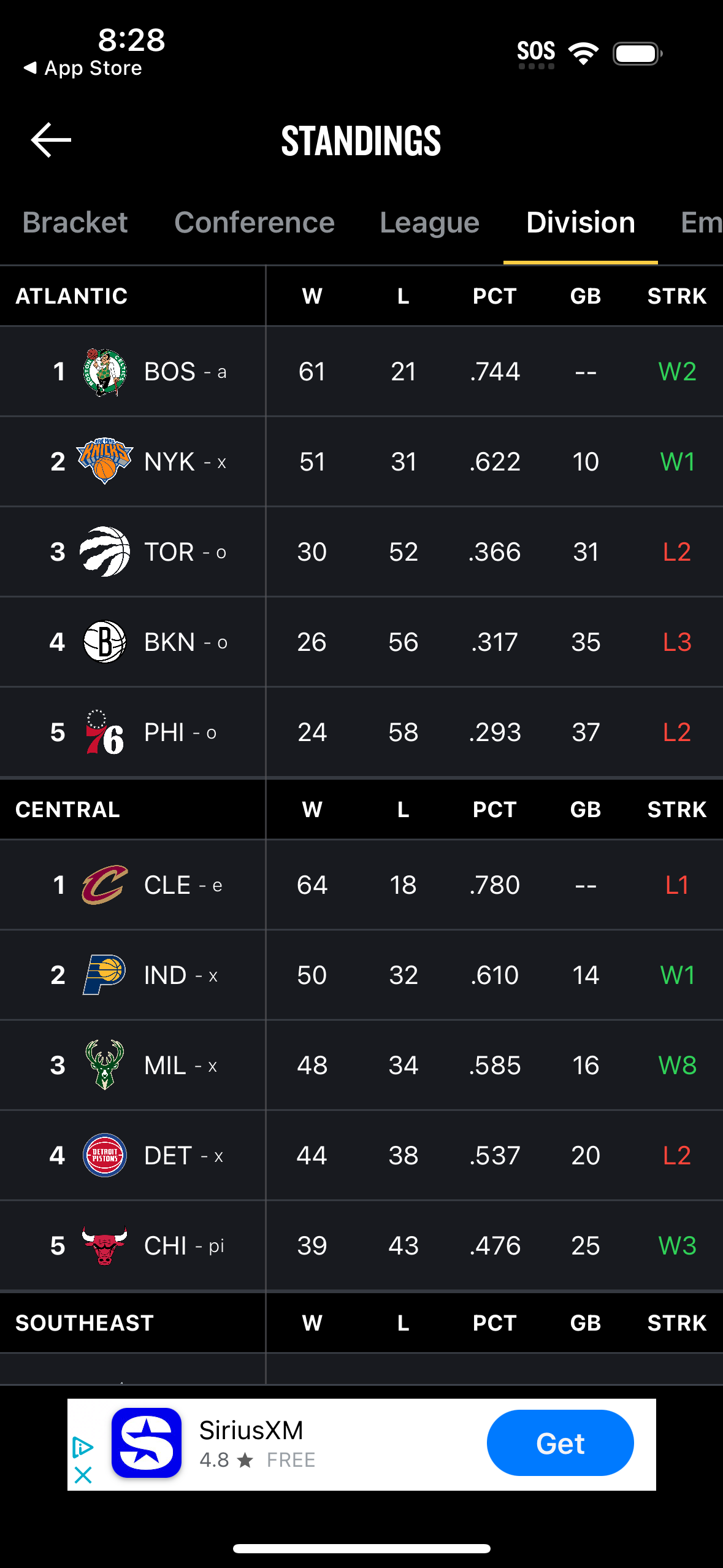Open the SOUTHEAST division header
Screen dimensions: 723x1568
85,1323
